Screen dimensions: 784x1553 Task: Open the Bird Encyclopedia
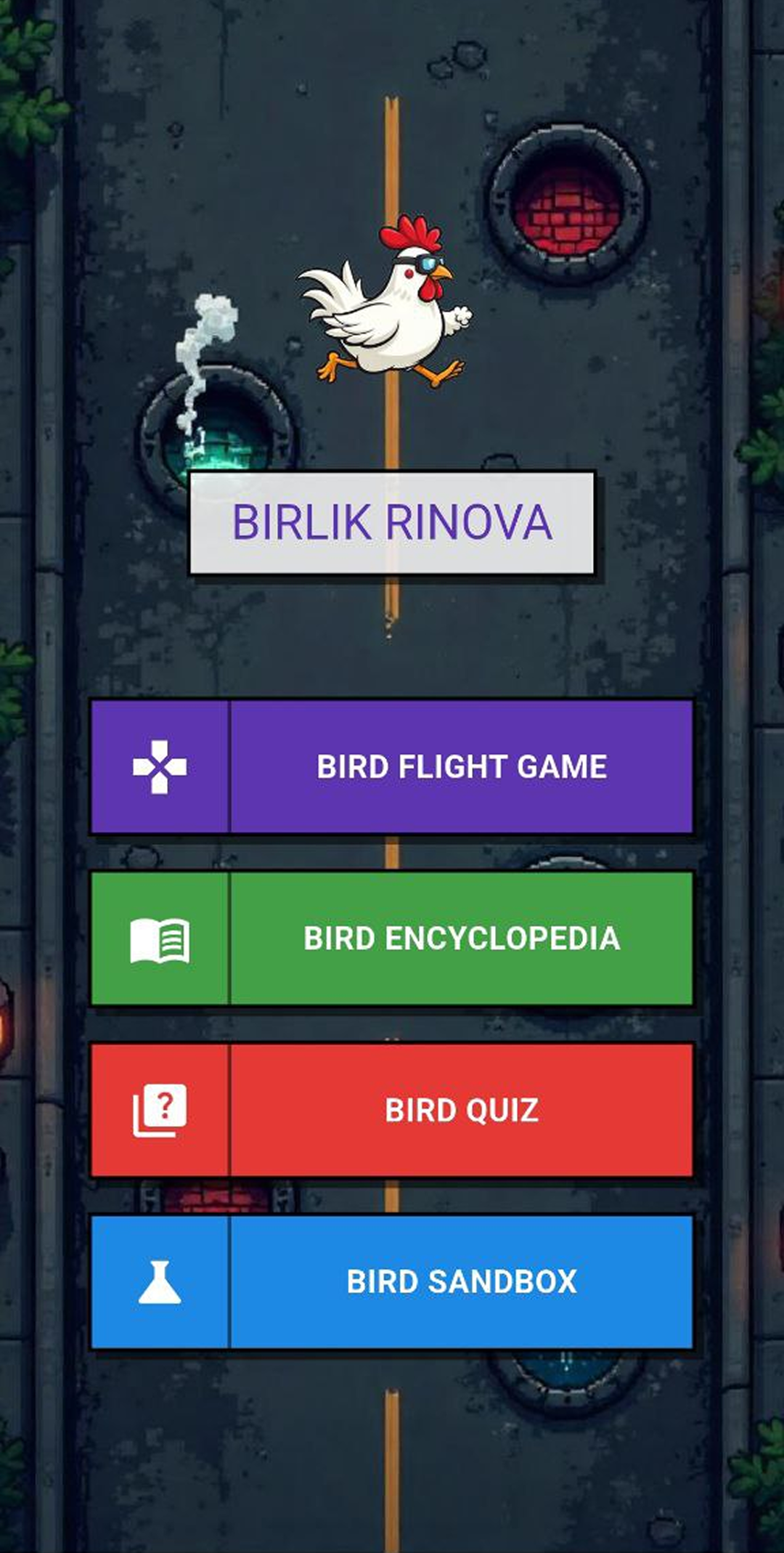click(392, 938)
